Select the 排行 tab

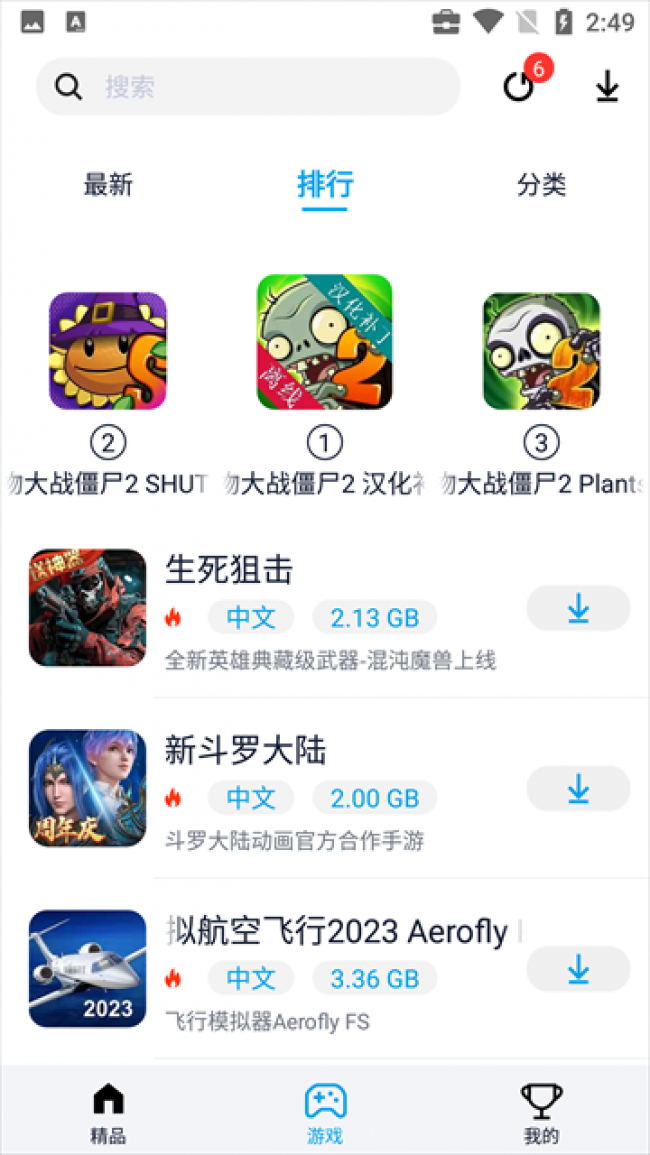click(325, 185)
